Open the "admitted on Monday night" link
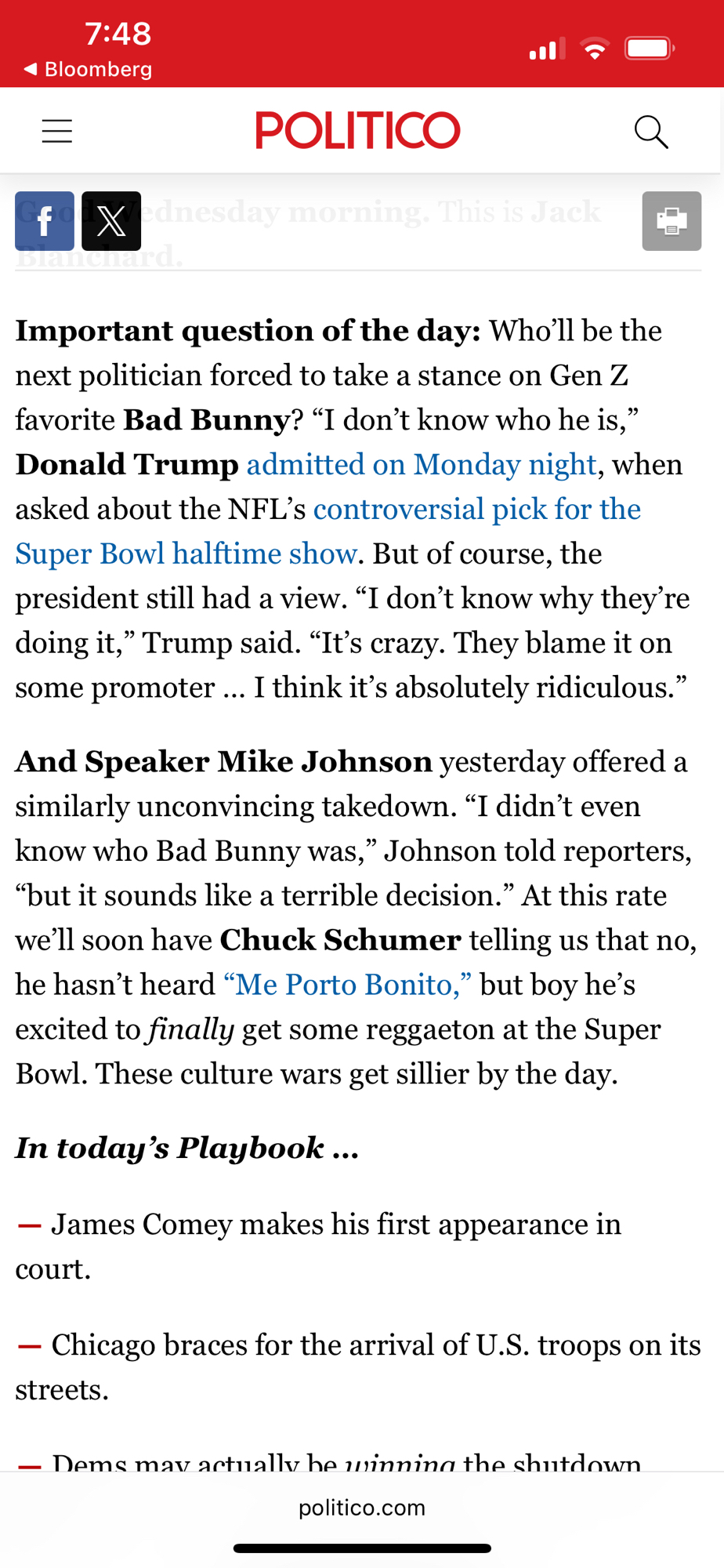Screen dimensions: 724x1568 (422, 465)
